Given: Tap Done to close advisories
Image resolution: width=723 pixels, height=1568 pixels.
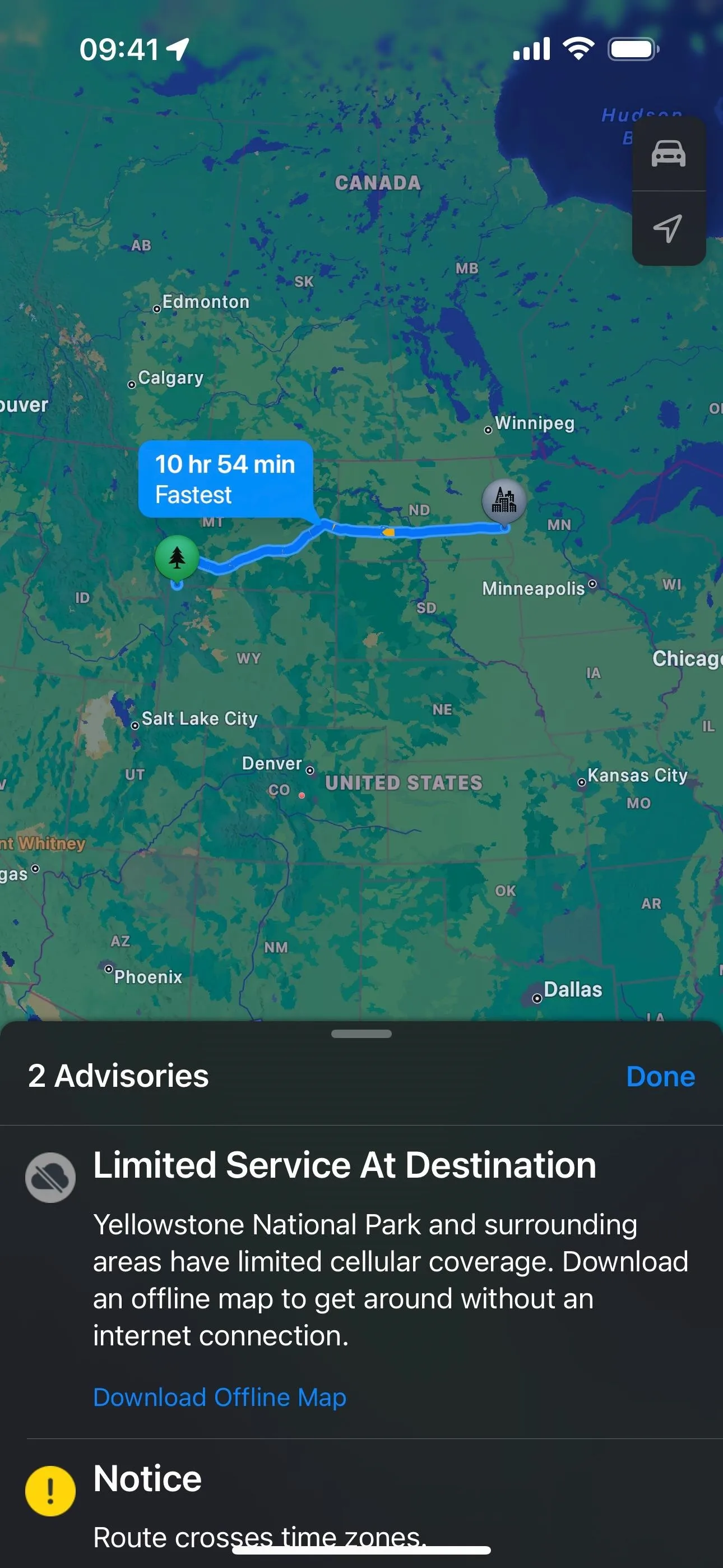Looking at the screenshot, I should (660, 1076).
